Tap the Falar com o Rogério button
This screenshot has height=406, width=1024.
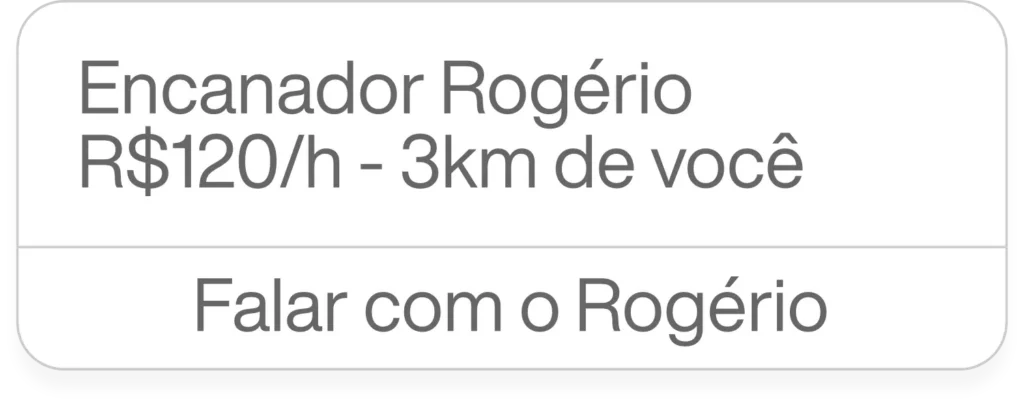[x=511, y=306]
